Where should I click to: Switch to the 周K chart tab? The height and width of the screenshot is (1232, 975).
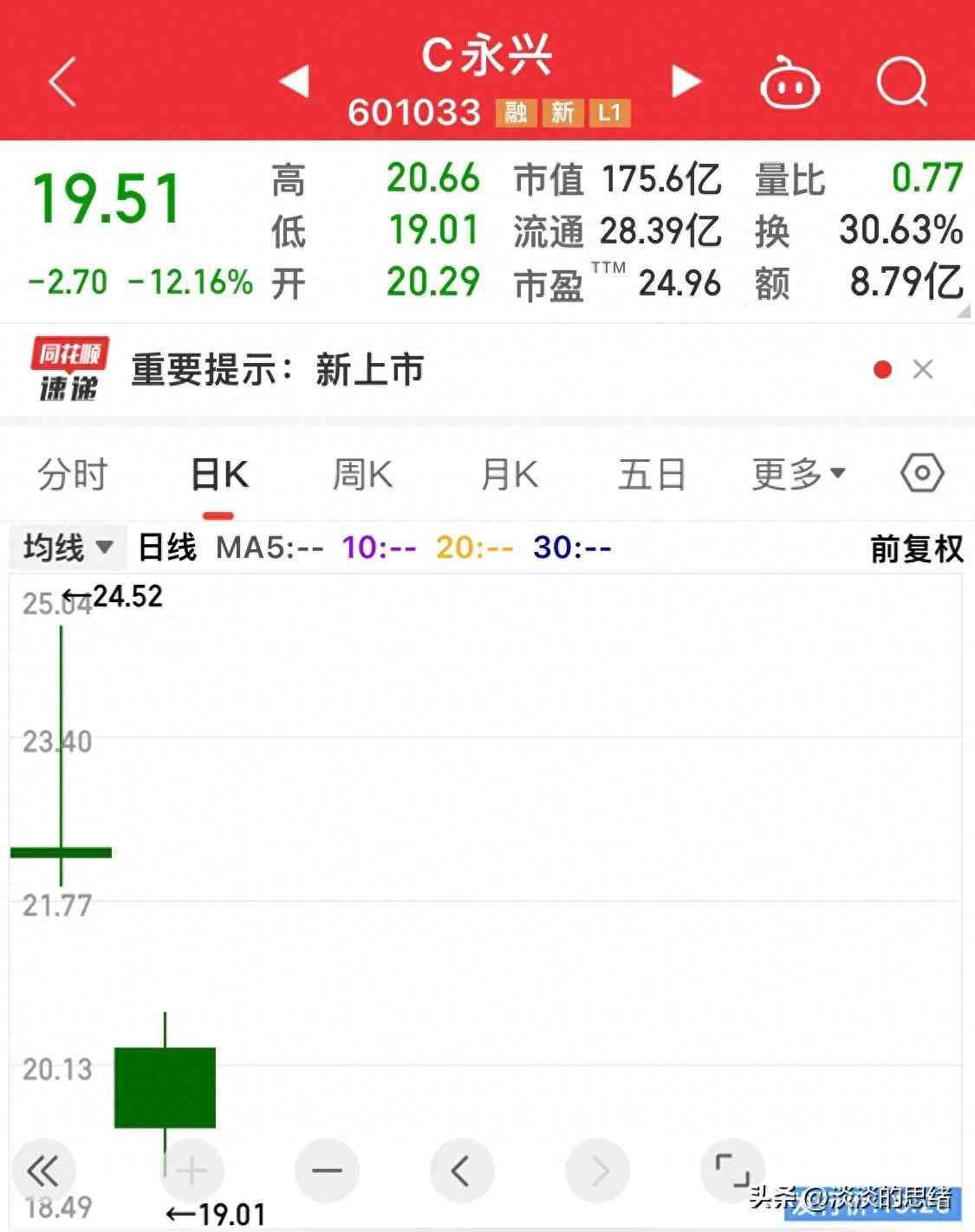pyautogui.click(x=362, y=475)
